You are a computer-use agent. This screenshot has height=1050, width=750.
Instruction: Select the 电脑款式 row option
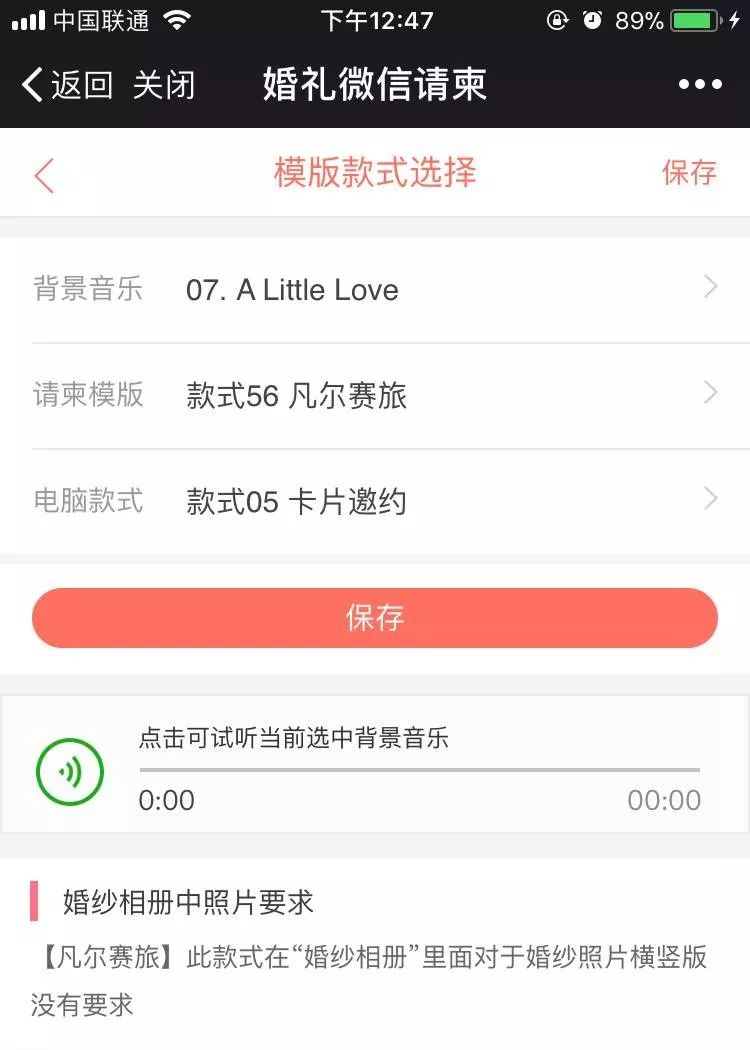point(375,500)
